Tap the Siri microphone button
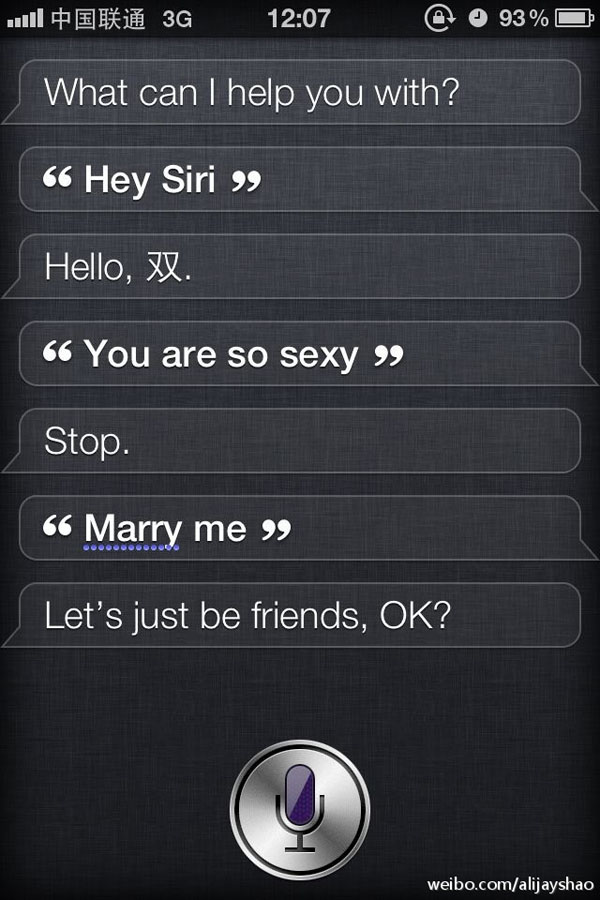Screen dimensions: 600x900 coord(300,808)
